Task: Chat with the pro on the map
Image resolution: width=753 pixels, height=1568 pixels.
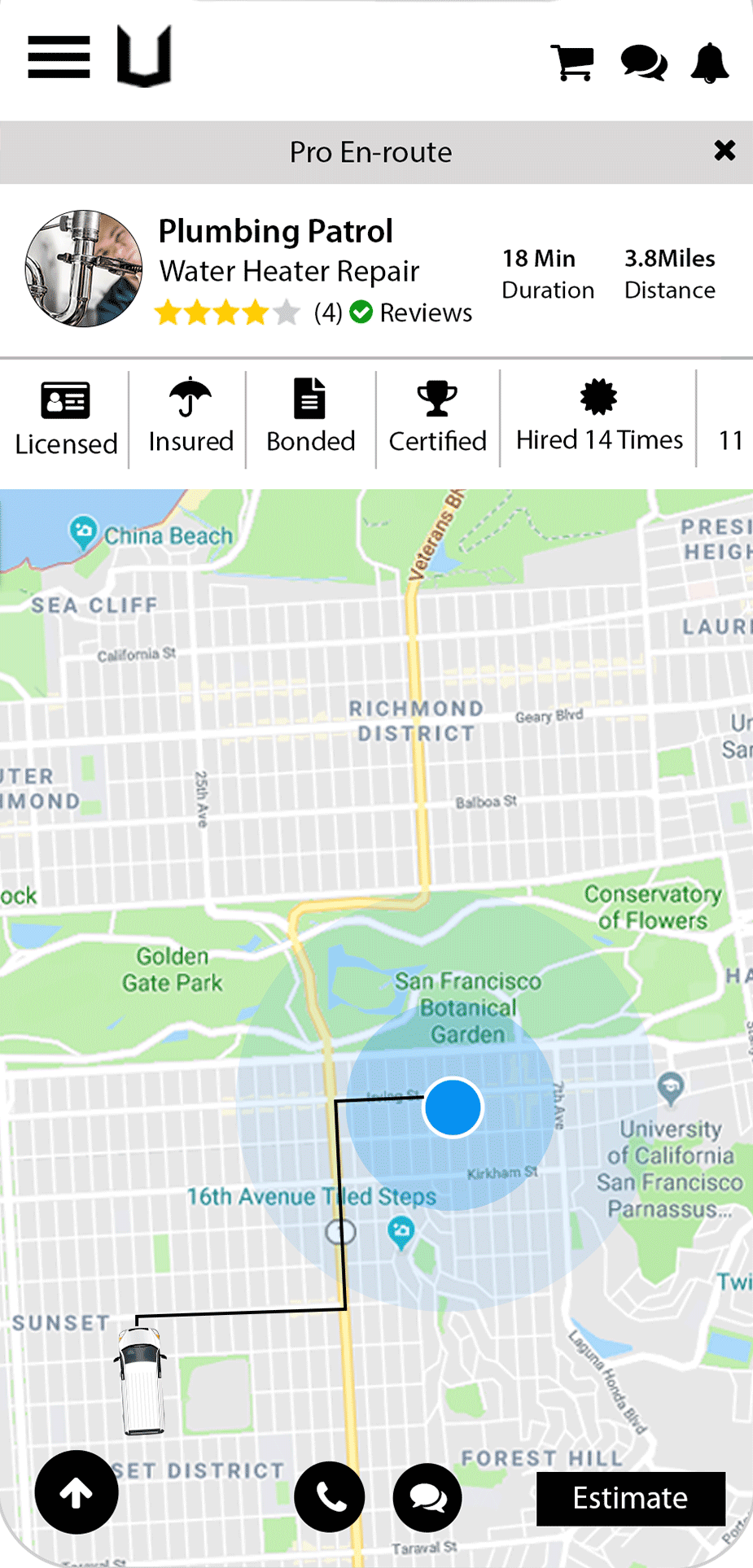Action: click(427, 1497)
